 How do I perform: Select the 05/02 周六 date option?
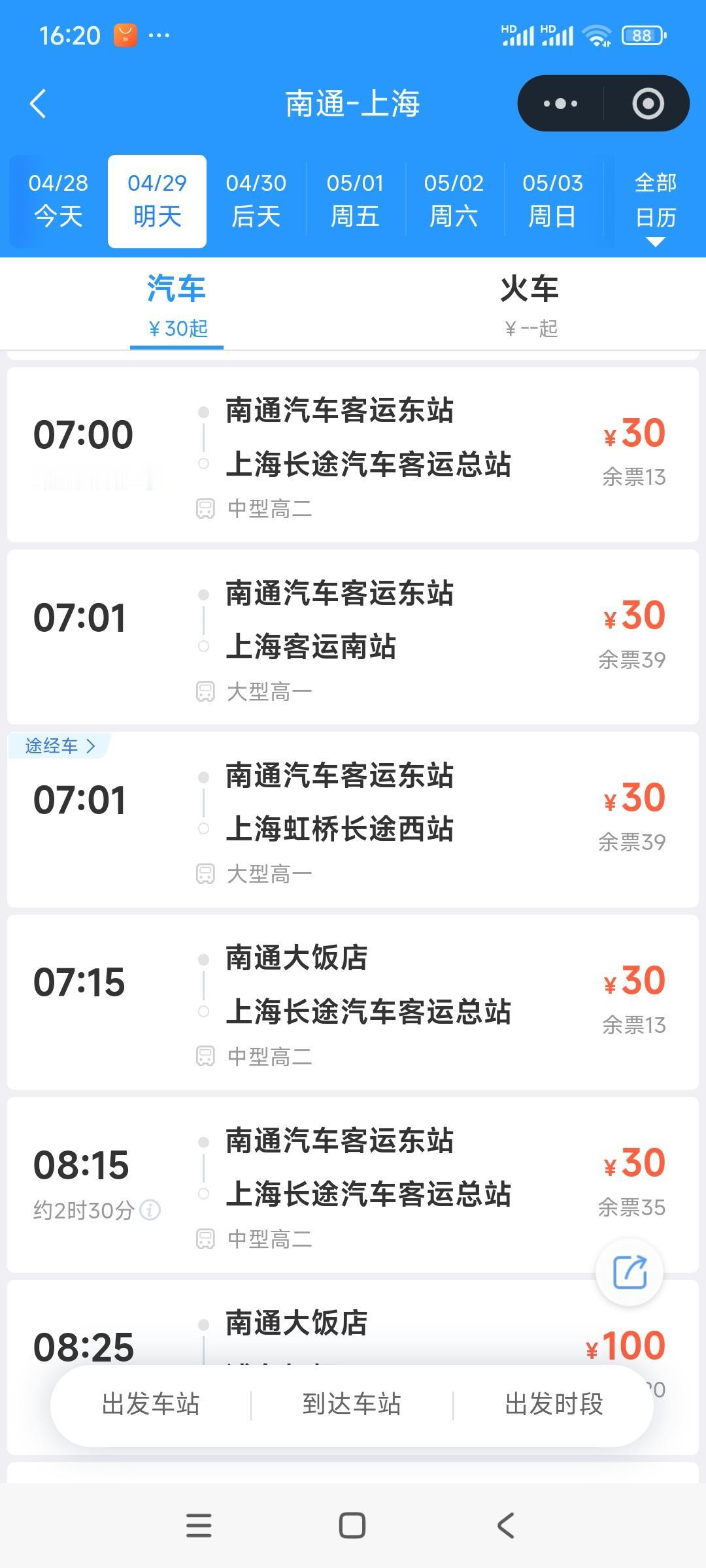coord(452,199)
